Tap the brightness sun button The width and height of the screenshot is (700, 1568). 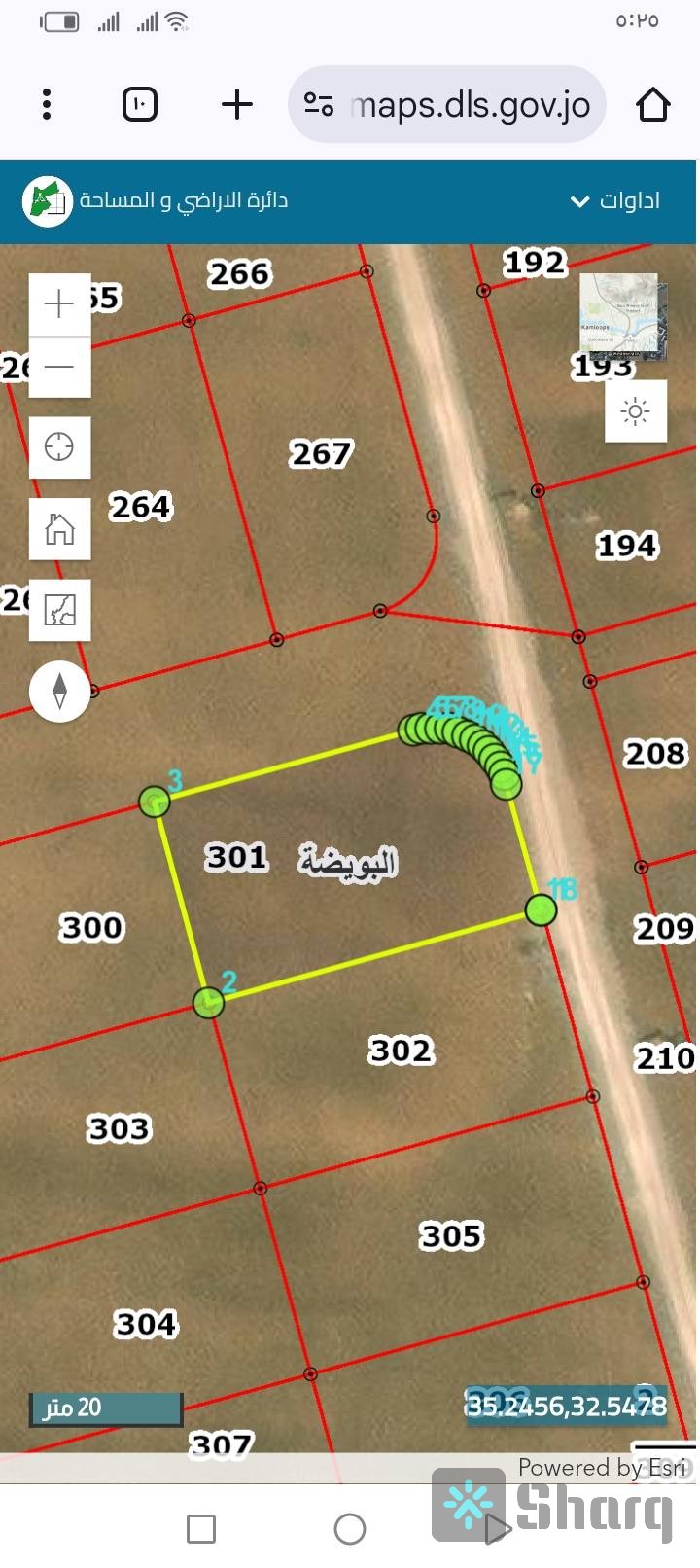pyautogui.click(x=636, y=411)
